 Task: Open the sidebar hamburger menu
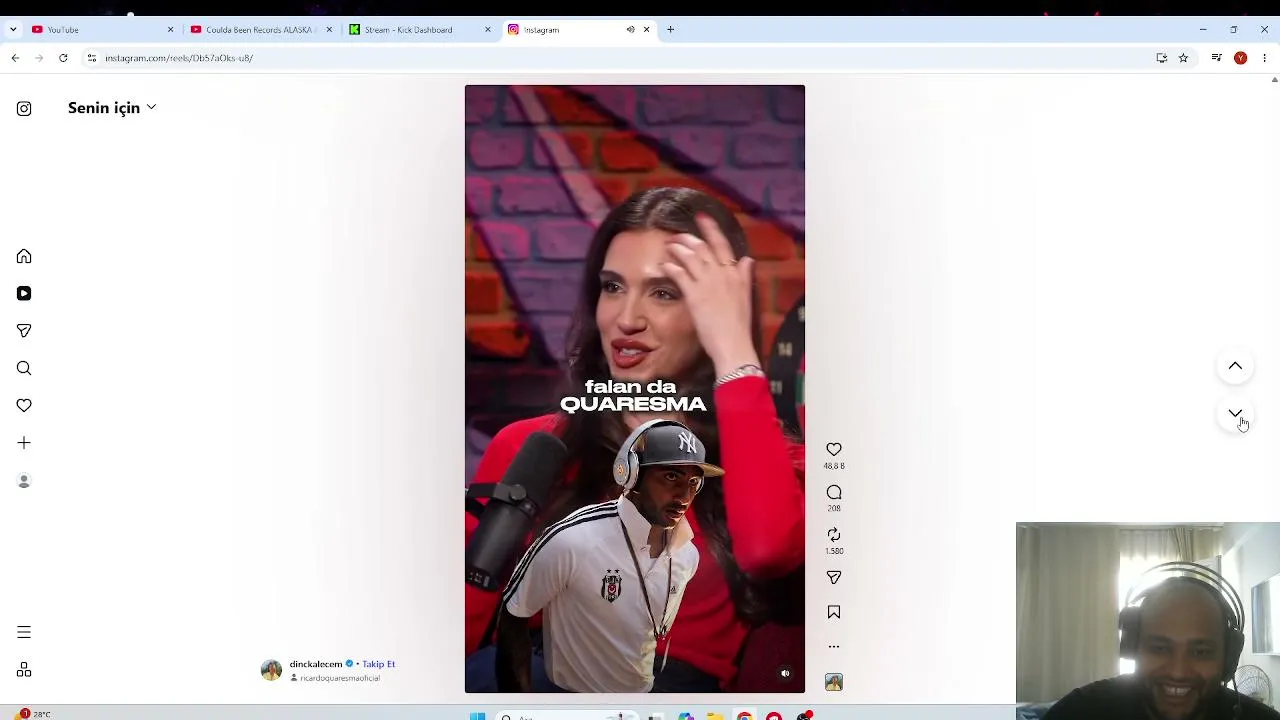24,632
